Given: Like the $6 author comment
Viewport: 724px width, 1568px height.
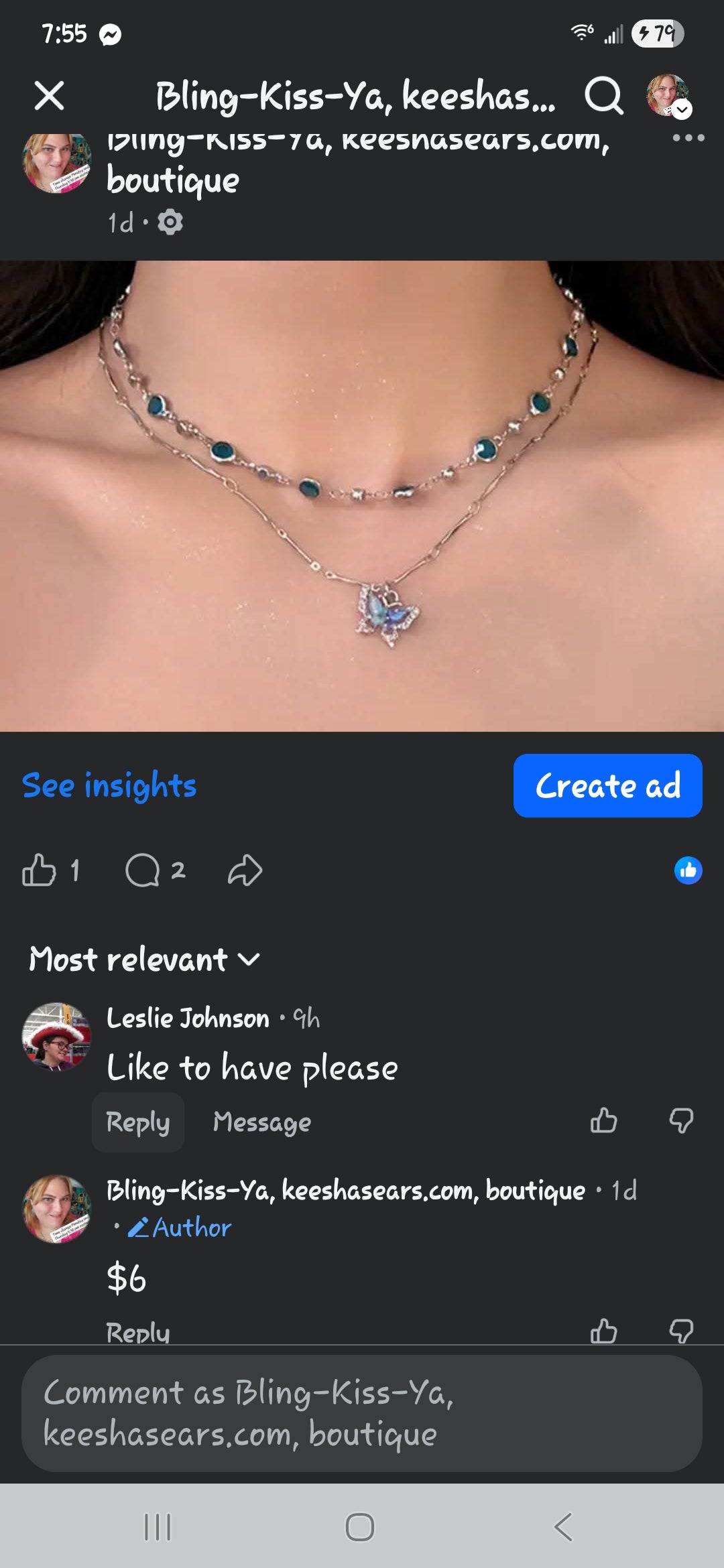Looking at the screenshot, I should pos(603,1331).
